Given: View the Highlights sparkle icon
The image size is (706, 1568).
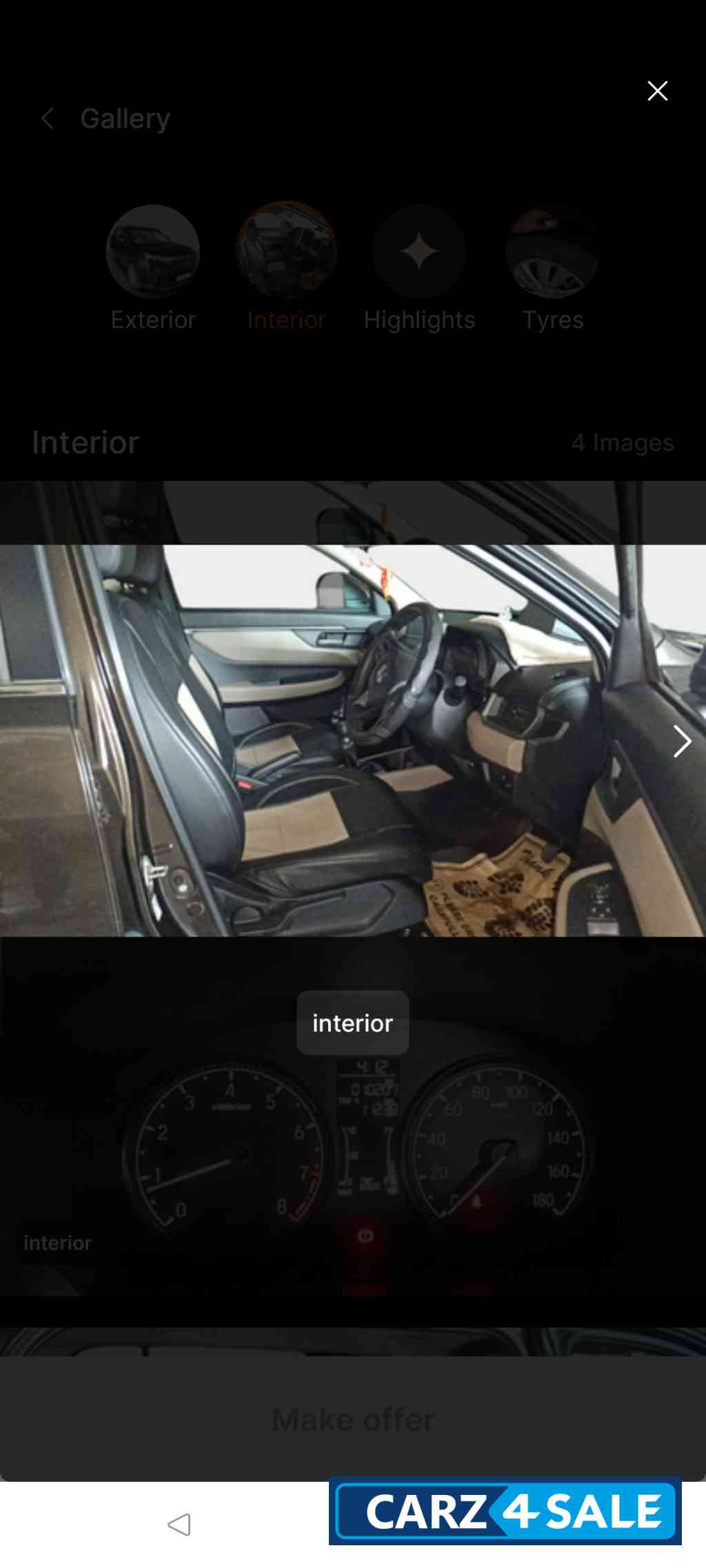Looking at the screenshot, I should click(x=420, y=250).
